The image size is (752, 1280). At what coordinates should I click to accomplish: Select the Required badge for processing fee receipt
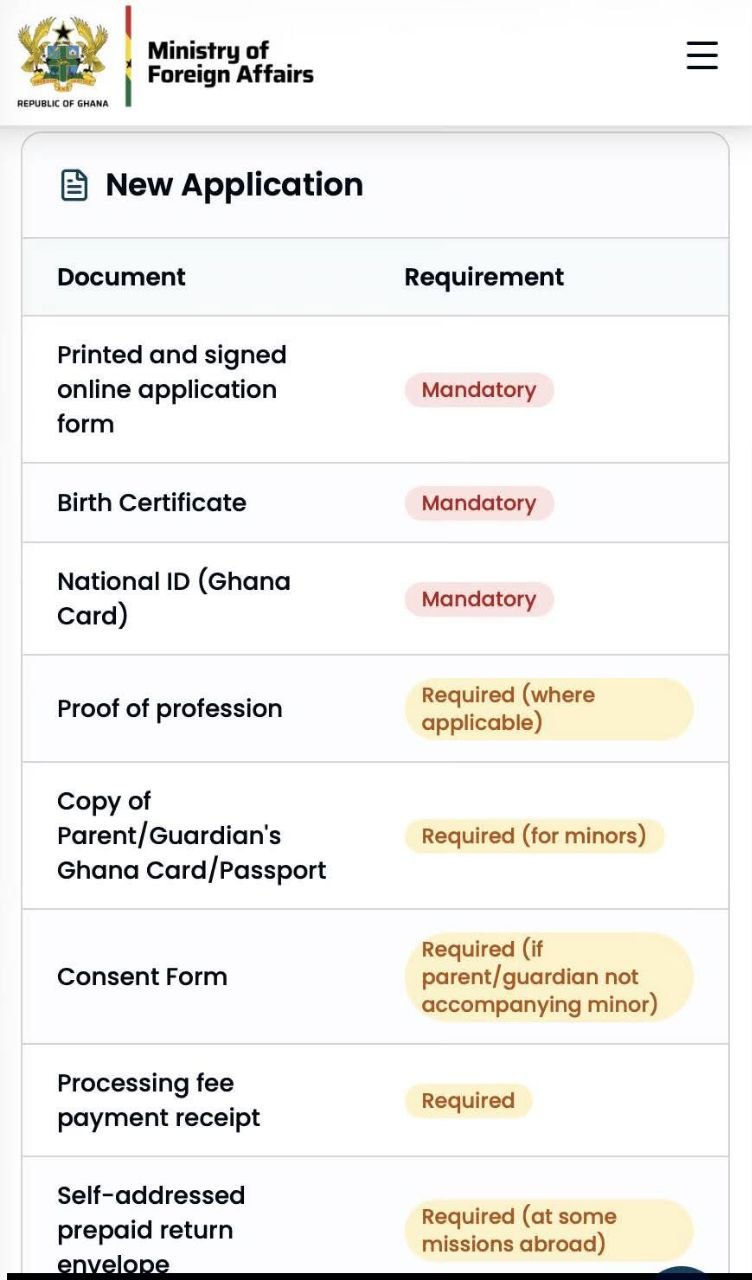(467, 1100)
